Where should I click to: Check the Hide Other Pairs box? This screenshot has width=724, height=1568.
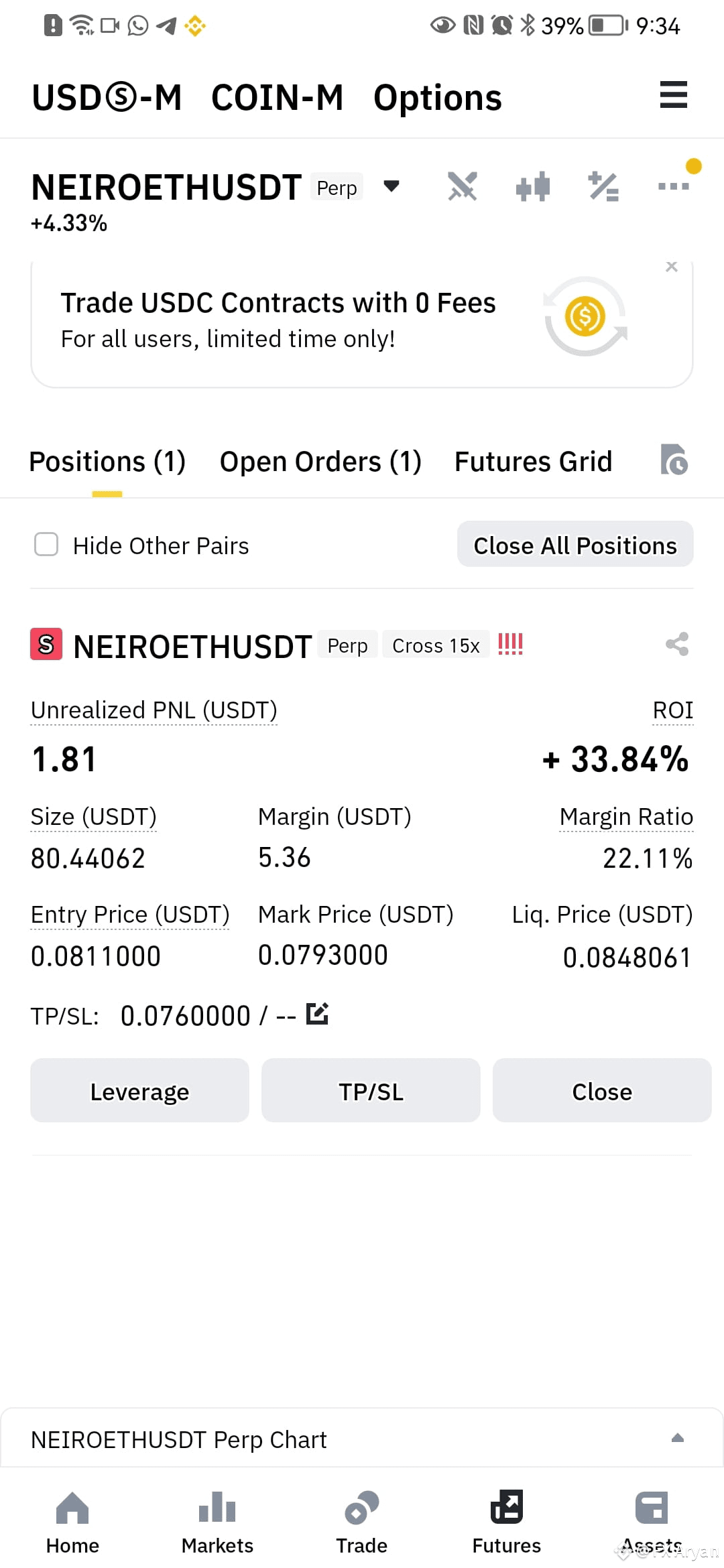(46, 545)
